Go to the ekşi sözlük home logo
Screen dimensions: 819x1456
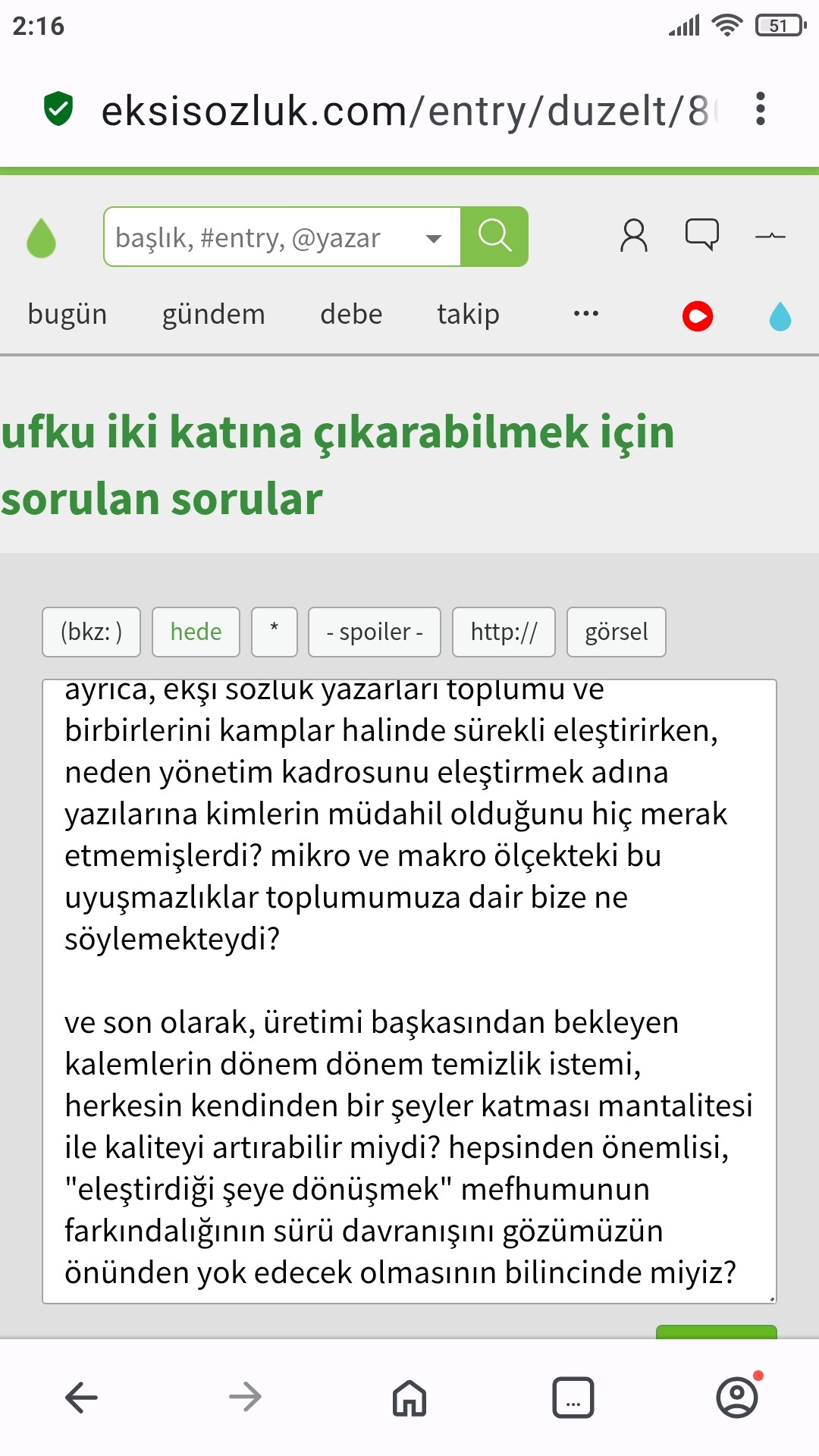point(42,237)
